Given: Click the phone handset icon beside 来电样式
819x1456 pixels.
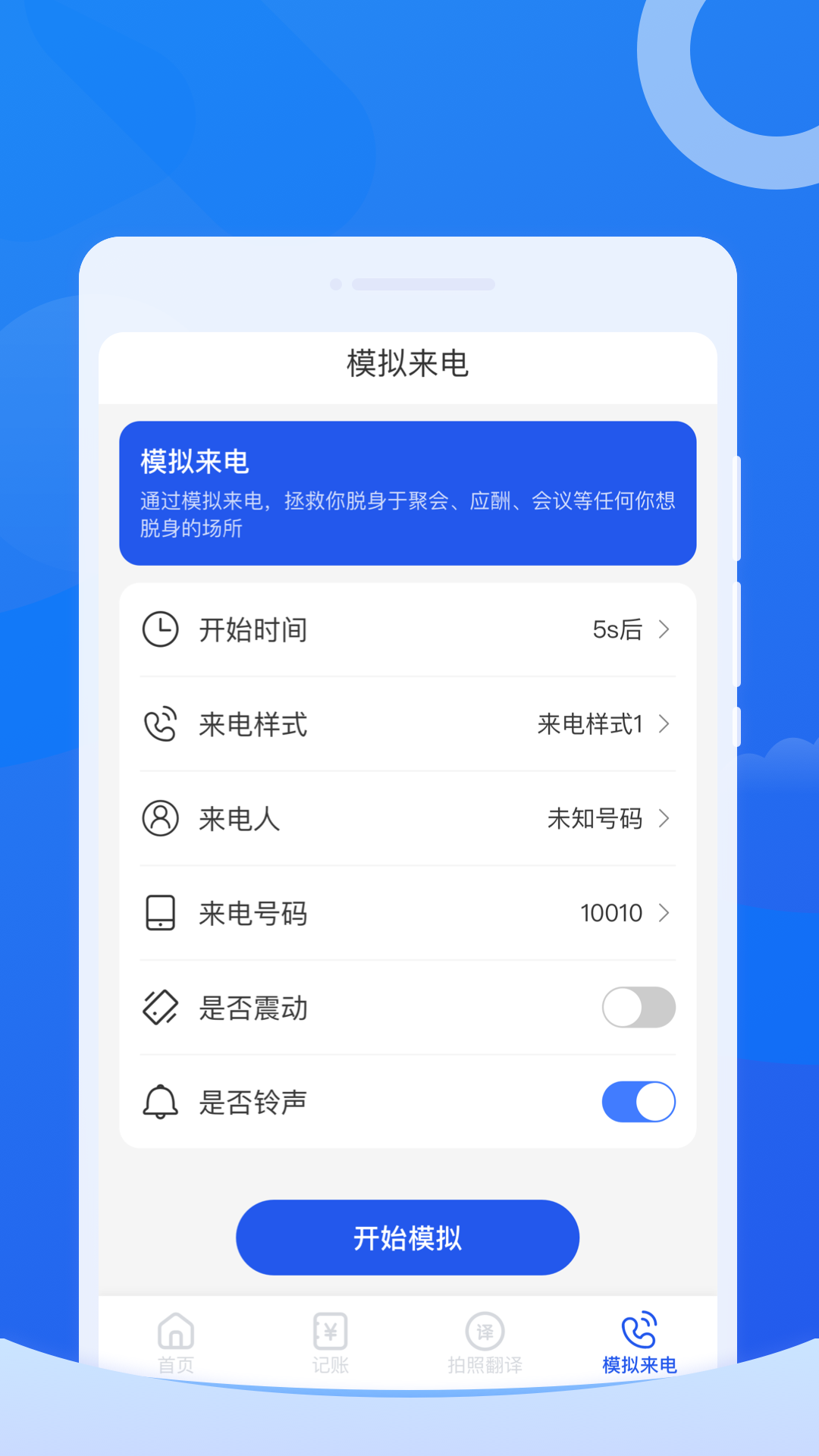Looking at the screenshot, I should pos(160,724).
